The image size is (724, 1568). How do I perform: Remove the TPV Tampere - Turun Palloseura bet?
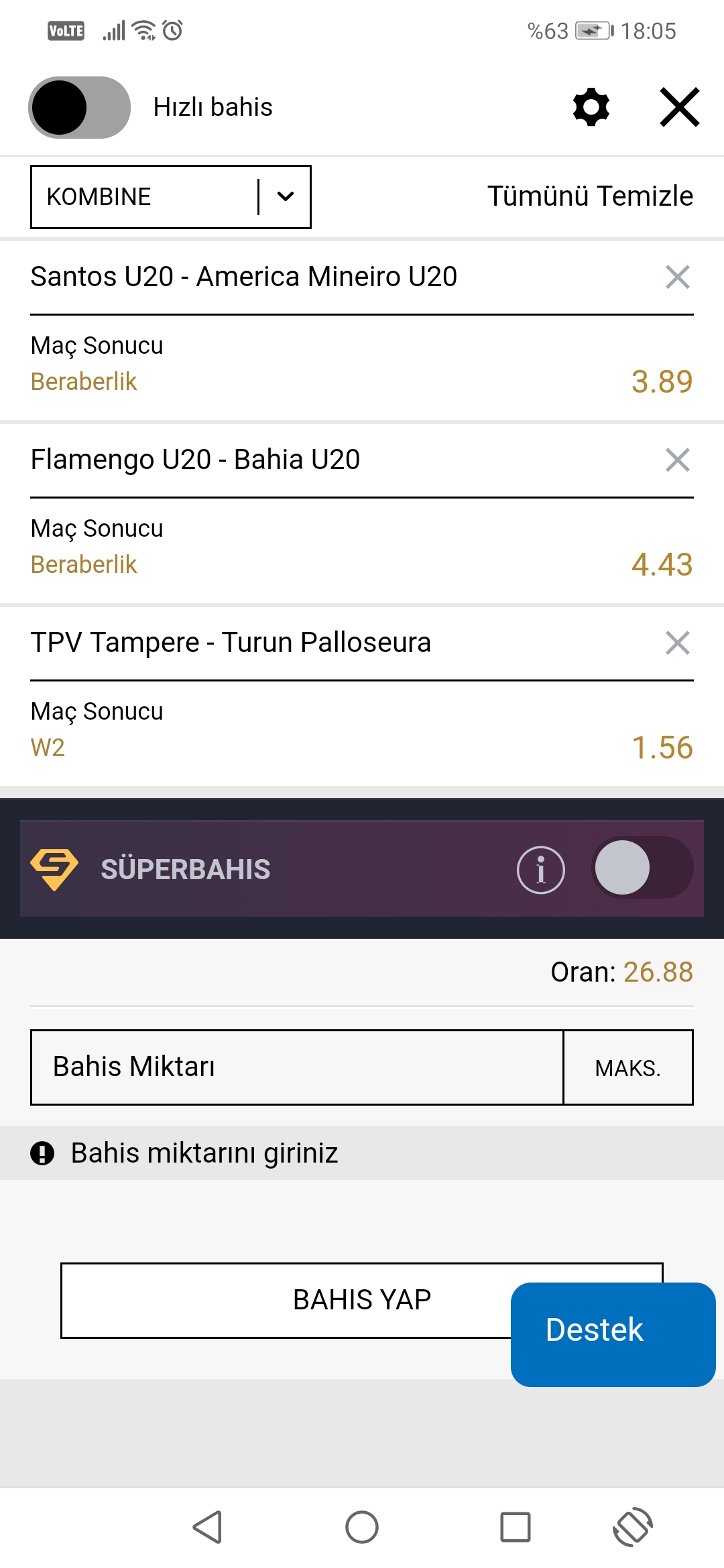tap(678, 643)
